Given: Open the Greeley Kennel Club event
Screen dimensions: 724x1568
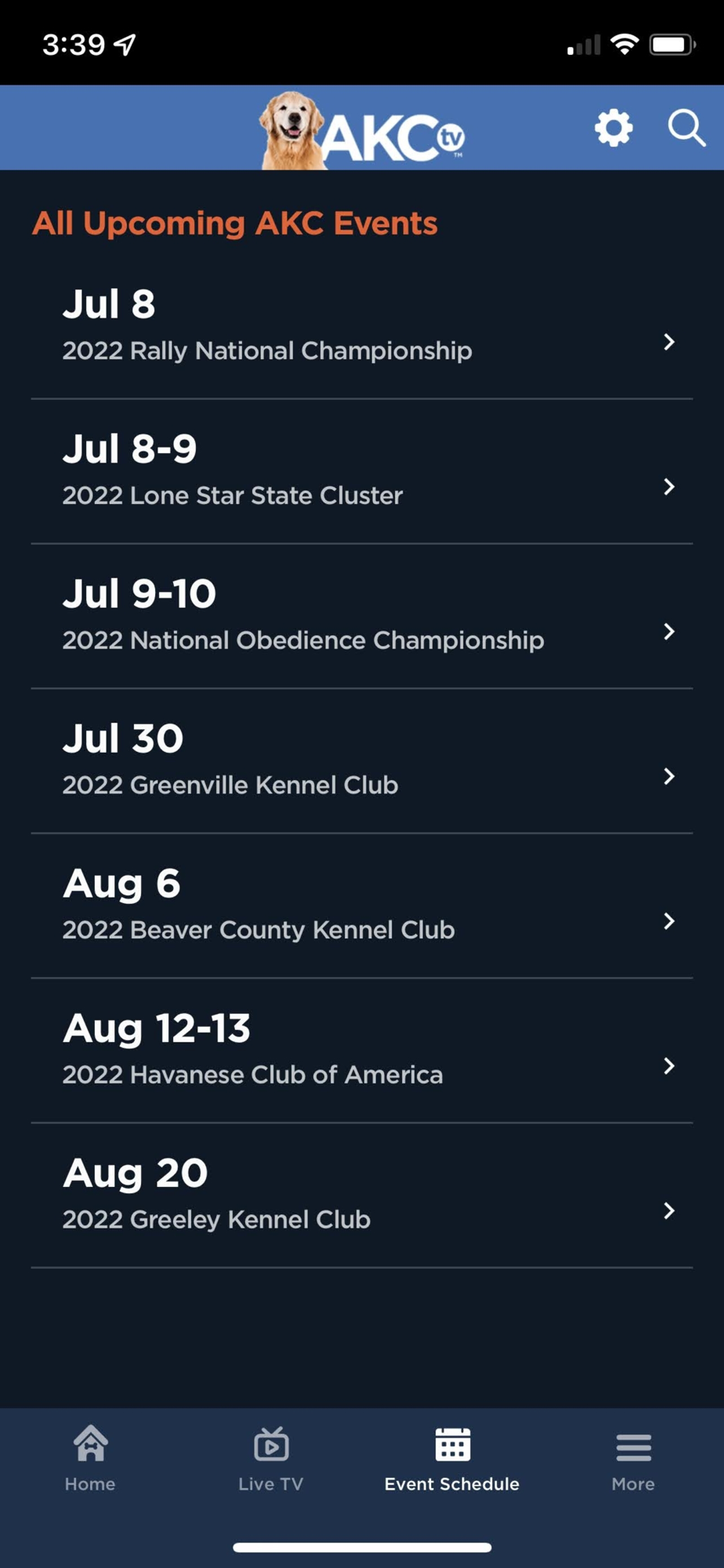Looking at the screenshot, I should 361,1196.
